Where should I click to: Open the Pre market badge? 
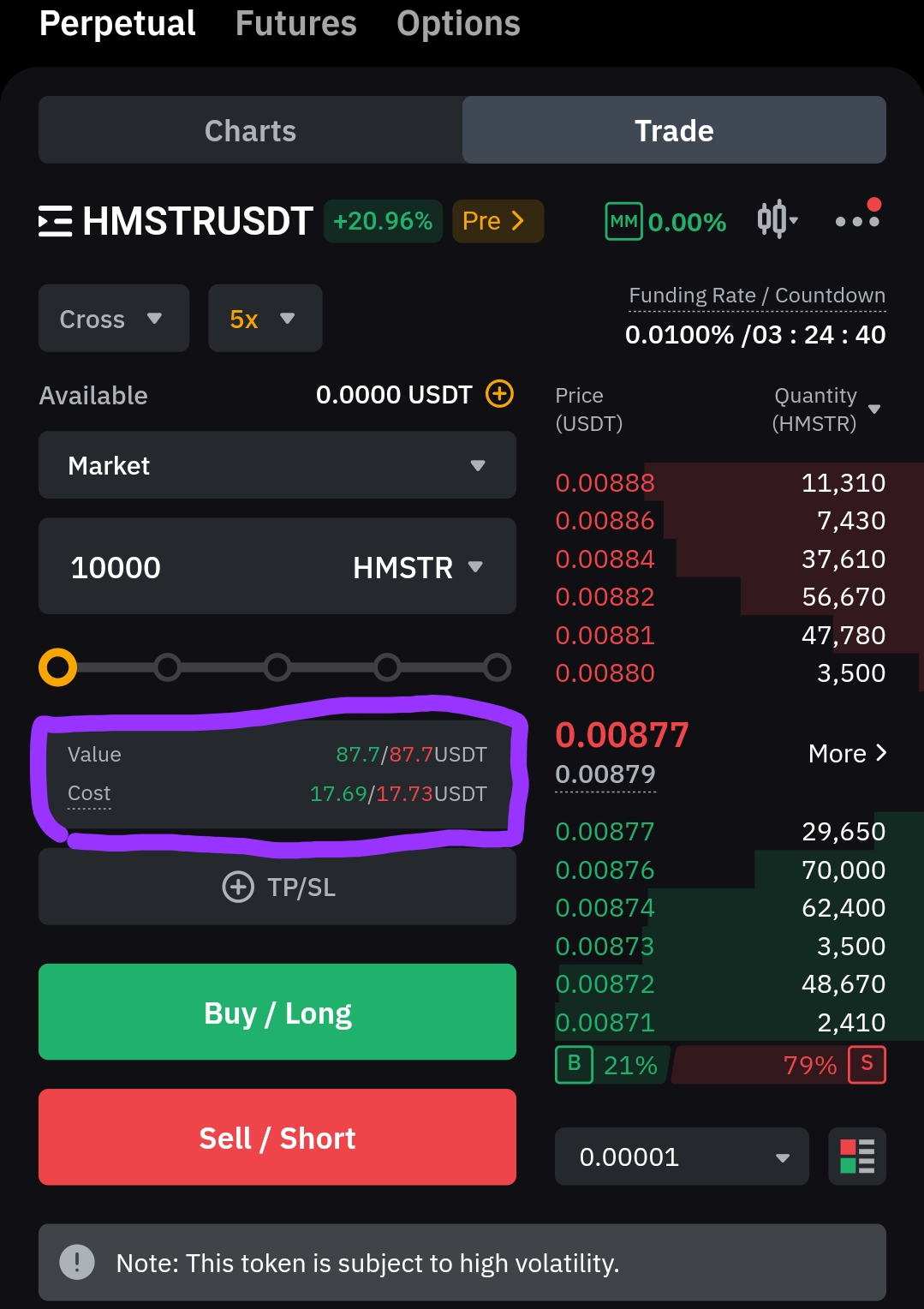pos(497,221)
